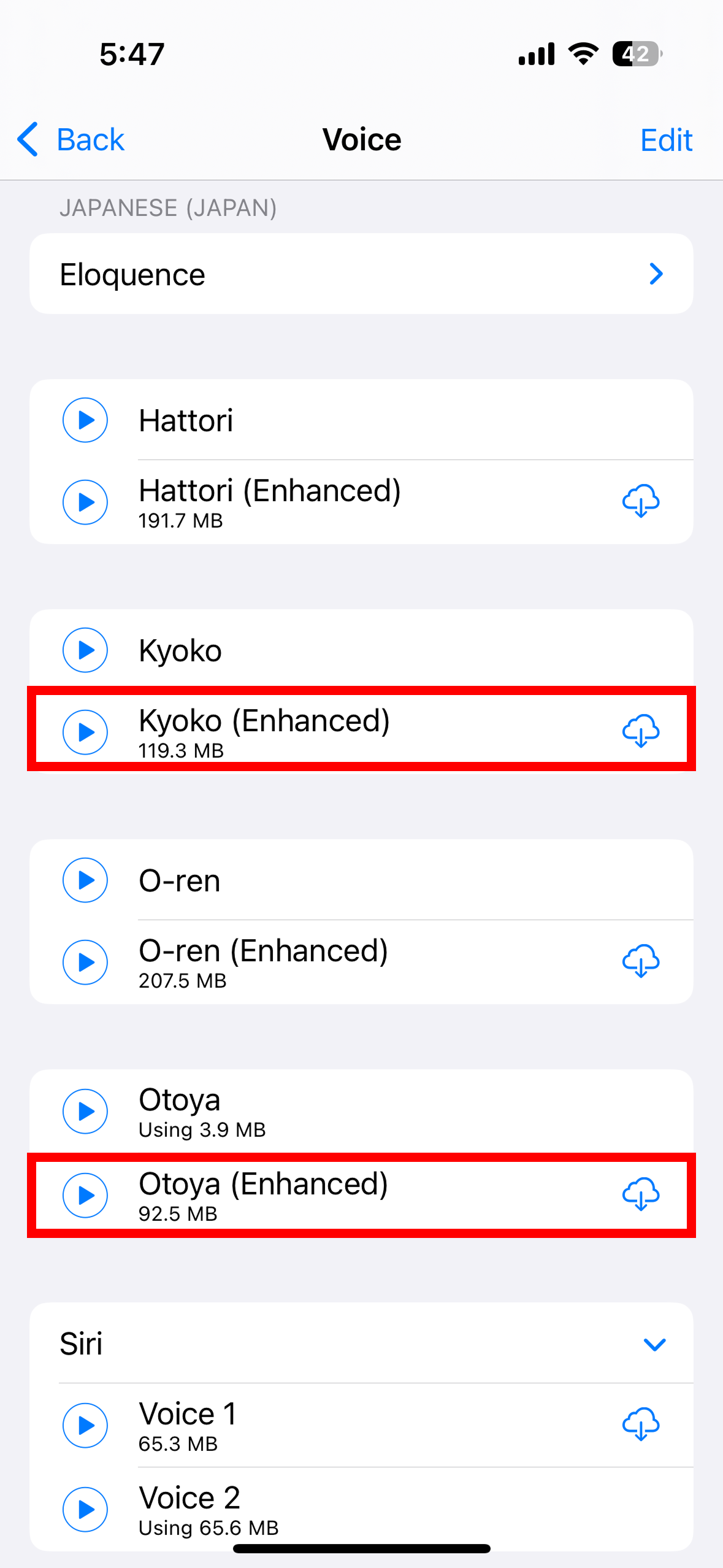The width and height of the screenshot is (723, 1568).
Task: Play the Kyoko voice sample
Action: [x=85, y=650]
